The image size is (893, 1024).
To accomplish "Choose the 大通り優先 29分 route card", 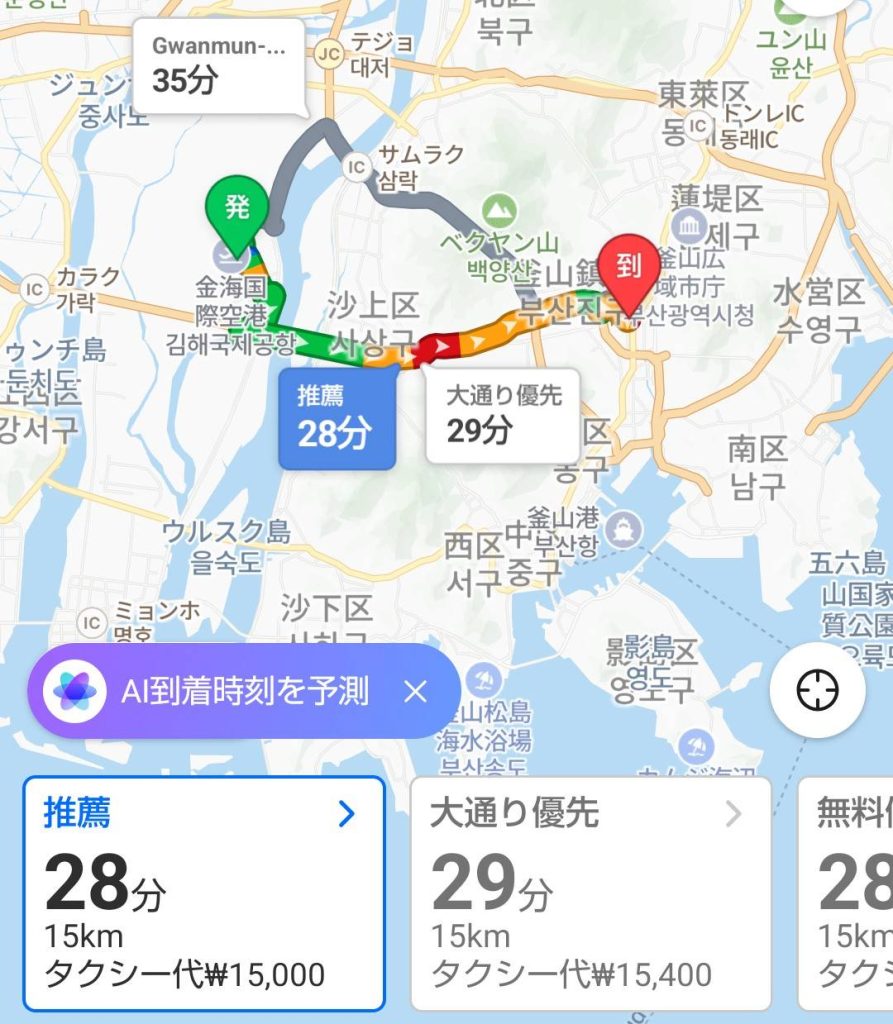I will [590, 893].
